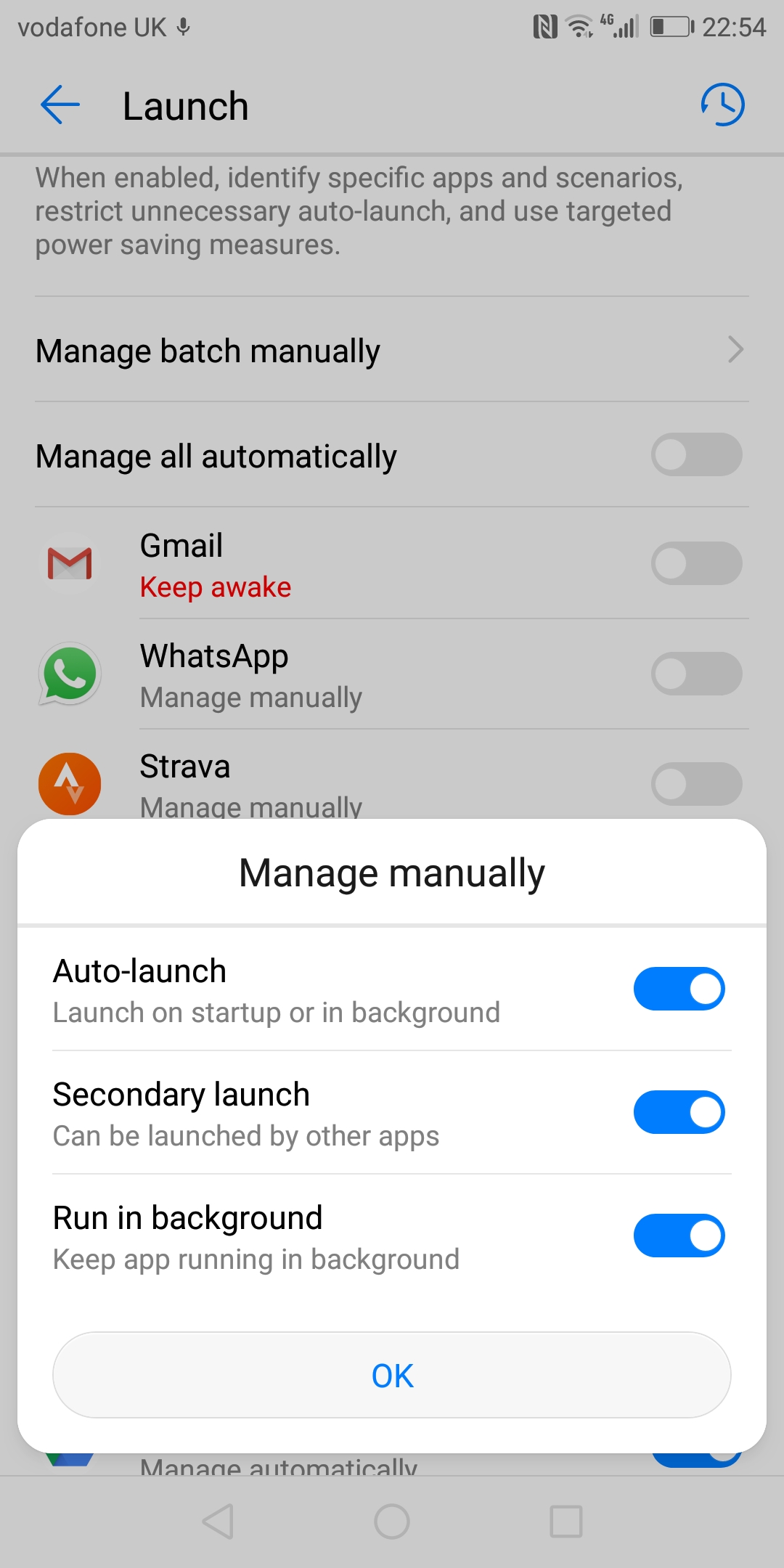Turn off the Auto-launch switch
This screenshot has width=784, height=1568.
point(679,989)
